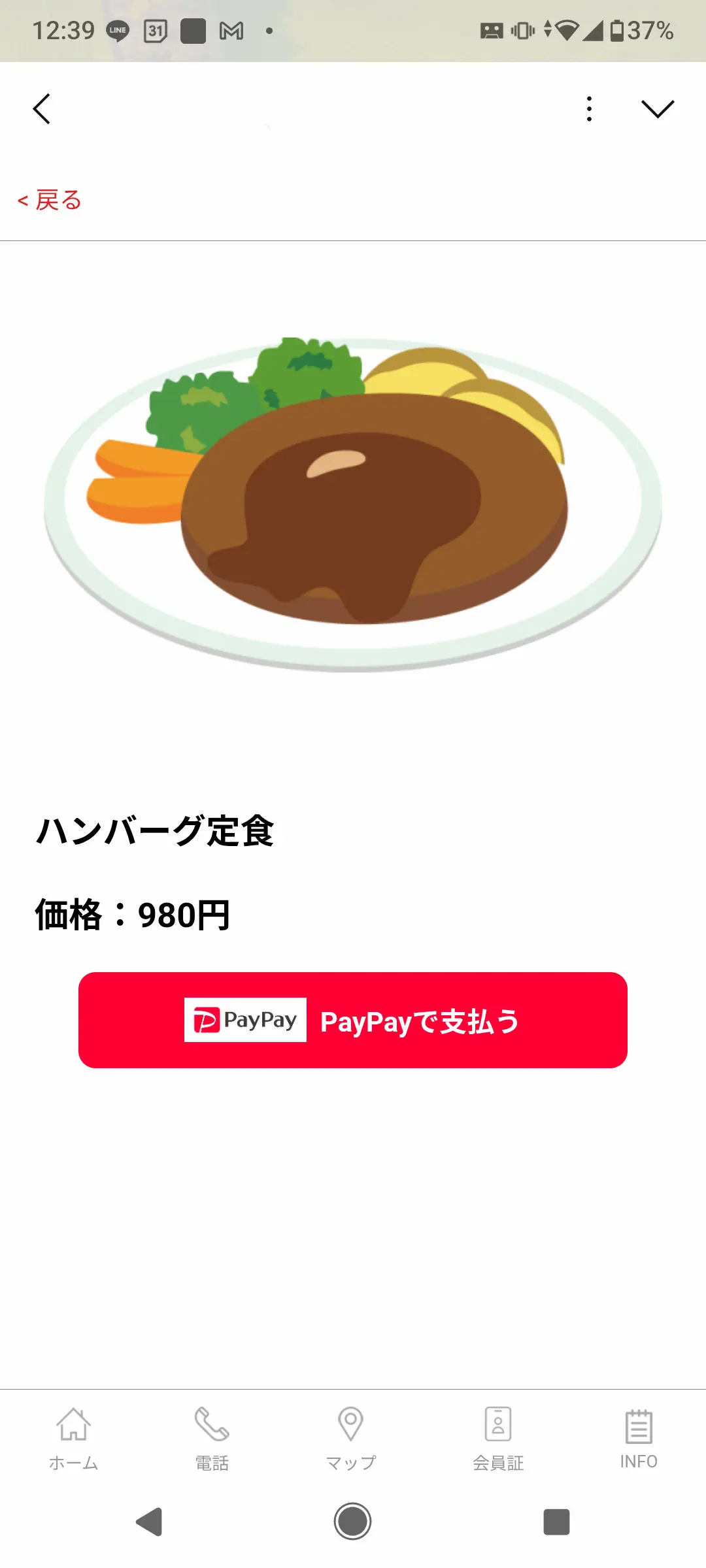Go back with the 戻る link

coord(50,200)
